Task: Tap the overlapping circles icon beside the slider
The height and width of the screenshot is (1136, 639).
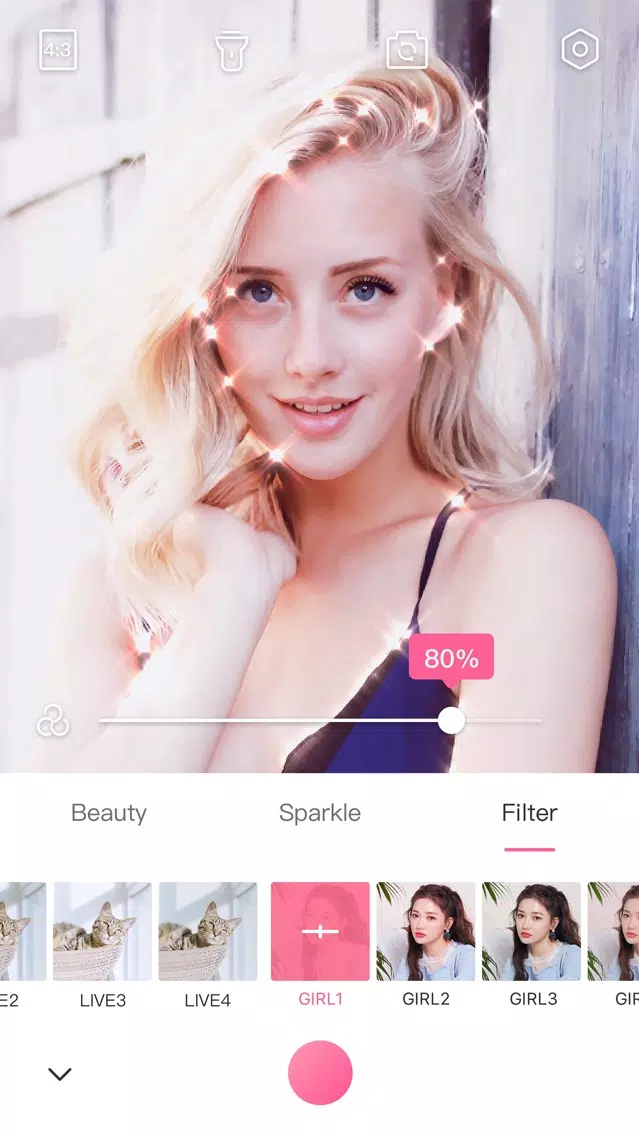Action: pos(53,721)
